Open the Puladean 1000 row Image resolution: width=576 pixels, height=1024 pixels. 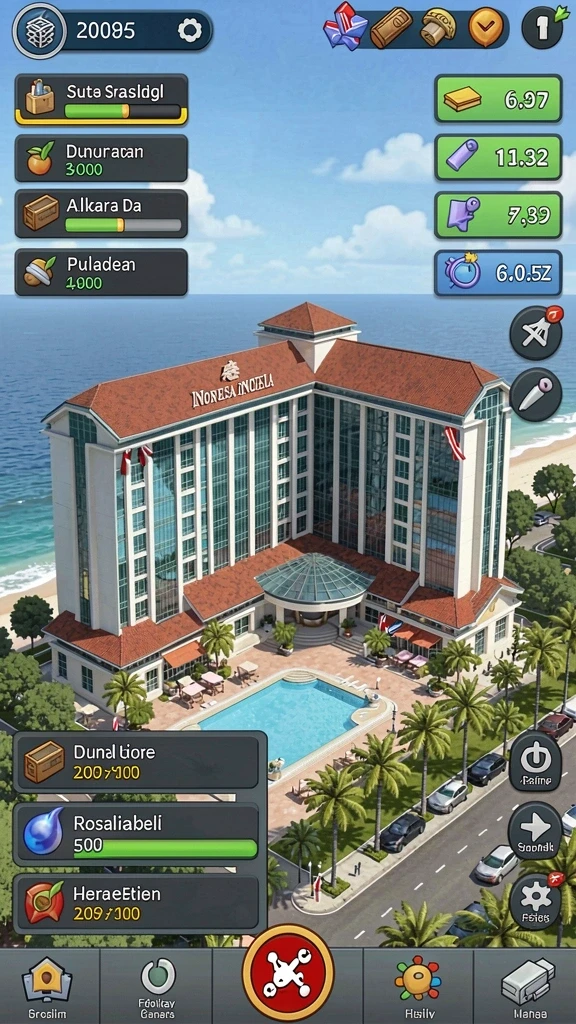tap(101, 272)
